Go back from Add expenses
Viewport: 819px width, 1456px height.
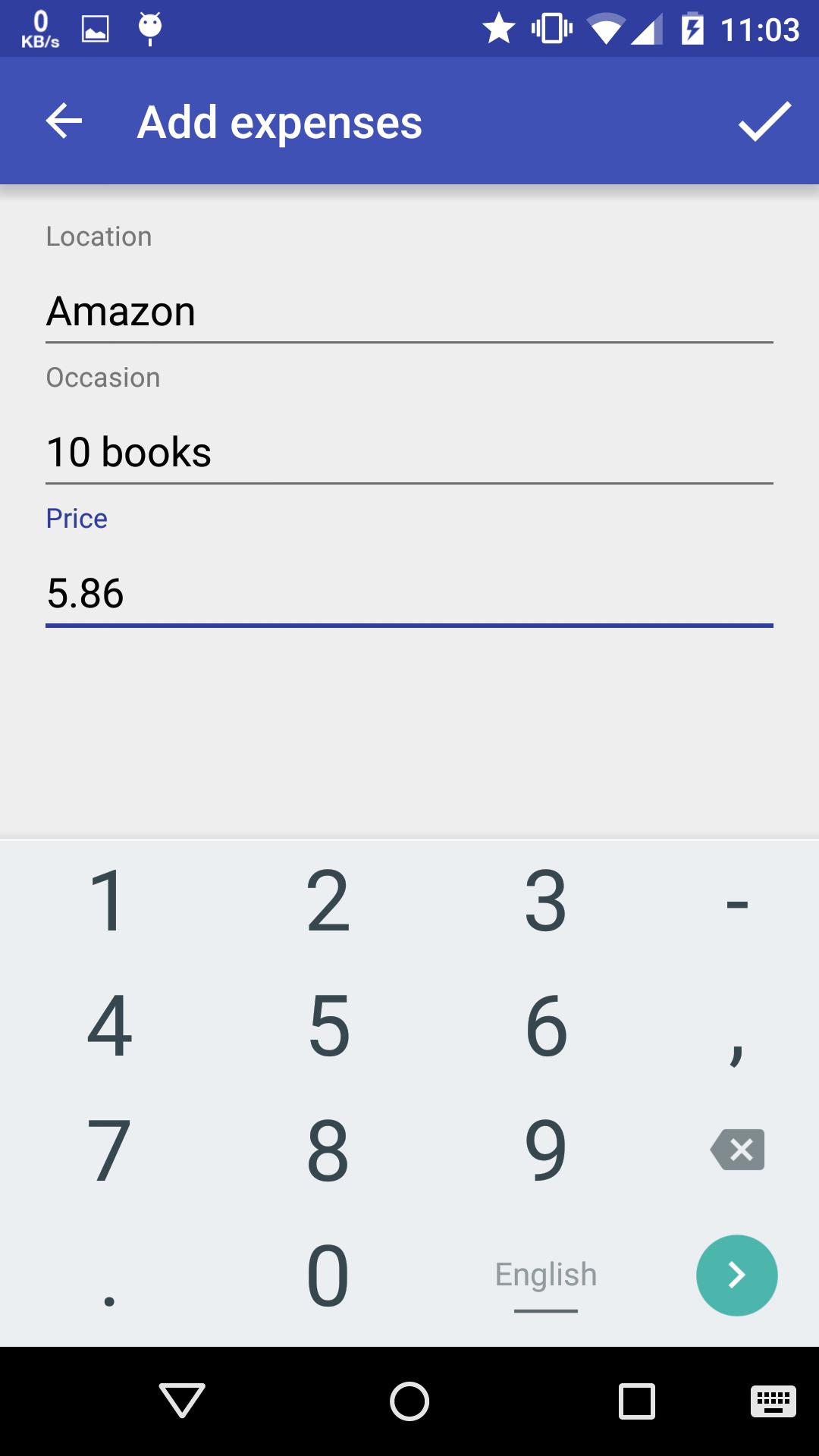pyautogui.click(x=64, y=121)
